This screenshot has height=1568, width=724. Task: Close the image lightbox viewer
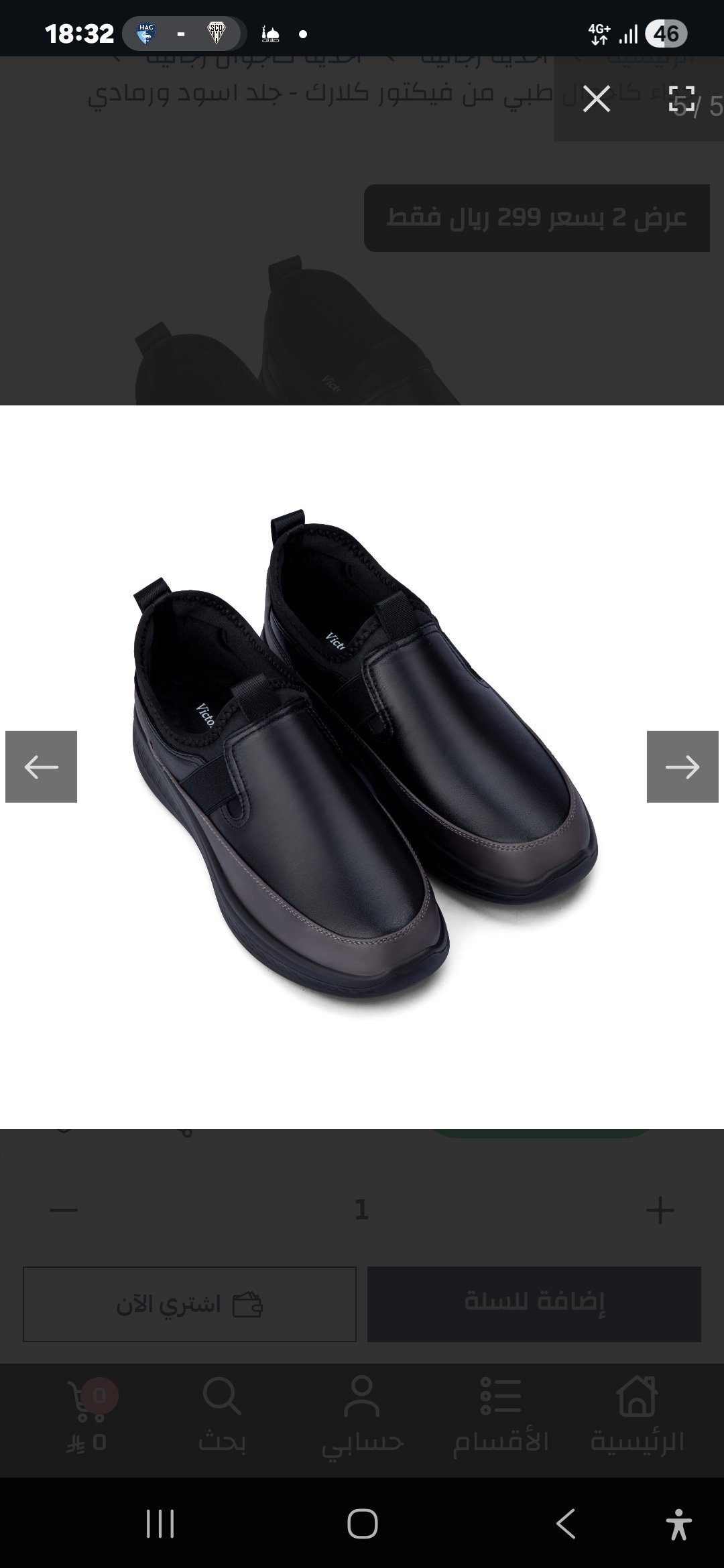(x=596, y=99)
